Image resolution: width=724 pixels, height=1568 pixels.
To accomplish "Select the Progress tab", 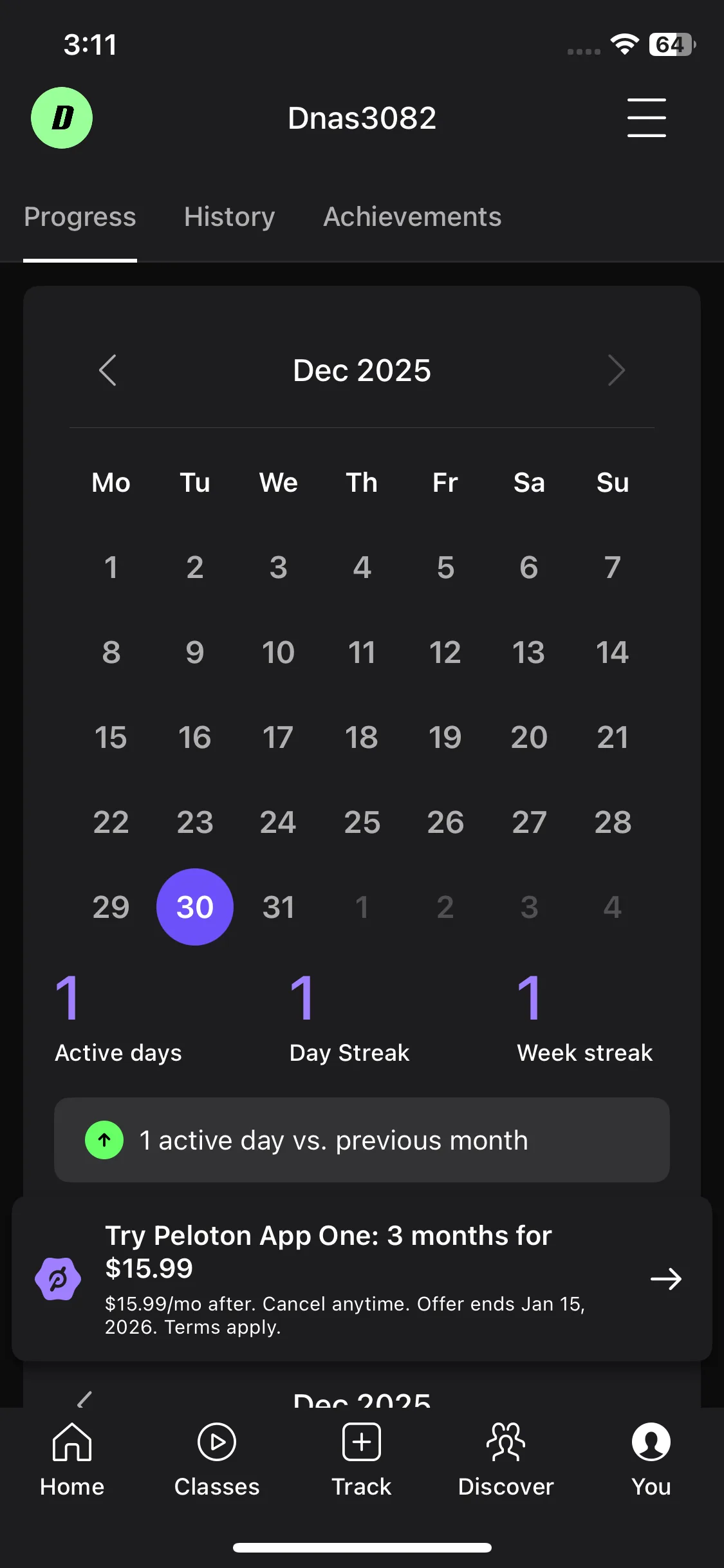I will [x=80, y=217].
